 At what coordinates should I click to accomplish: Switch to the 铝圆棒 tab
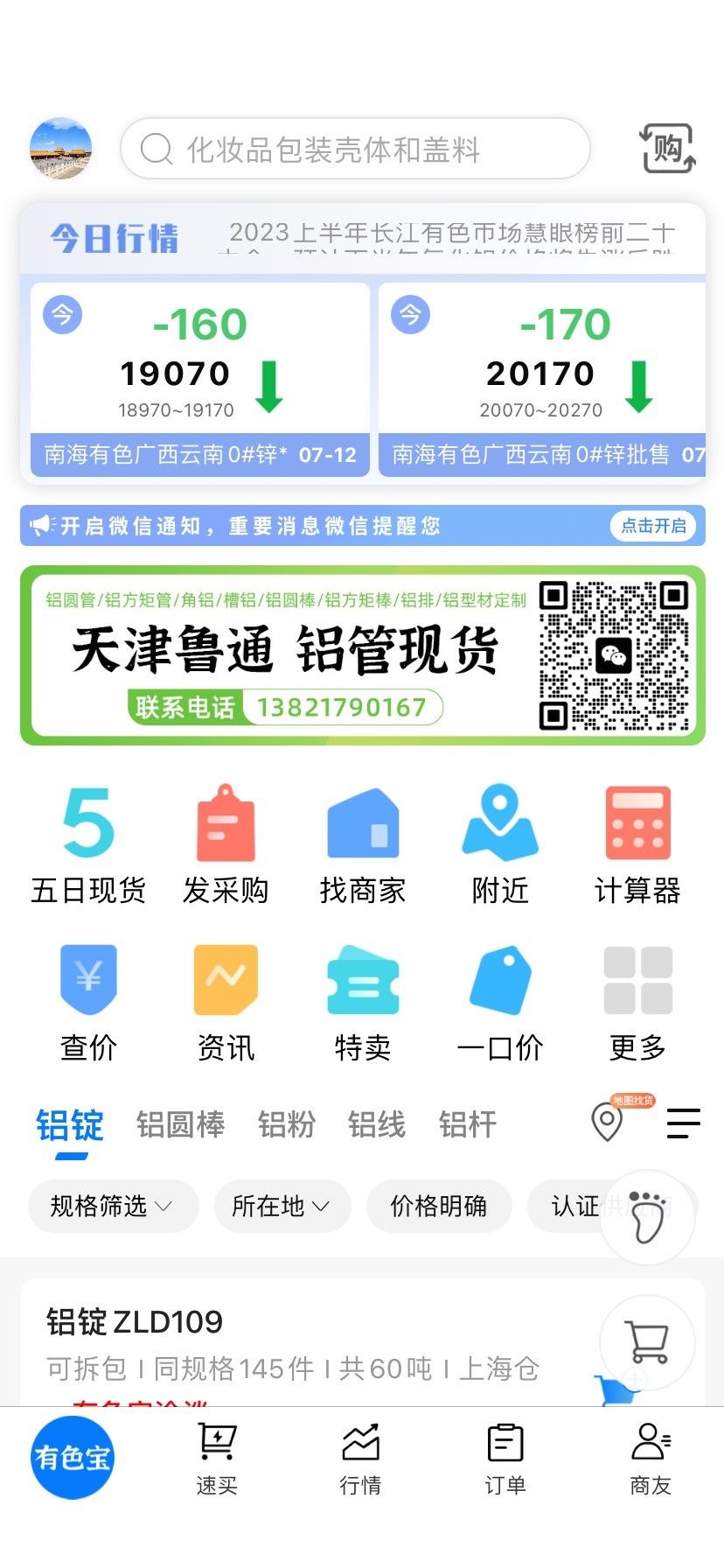click(180, 1124)
